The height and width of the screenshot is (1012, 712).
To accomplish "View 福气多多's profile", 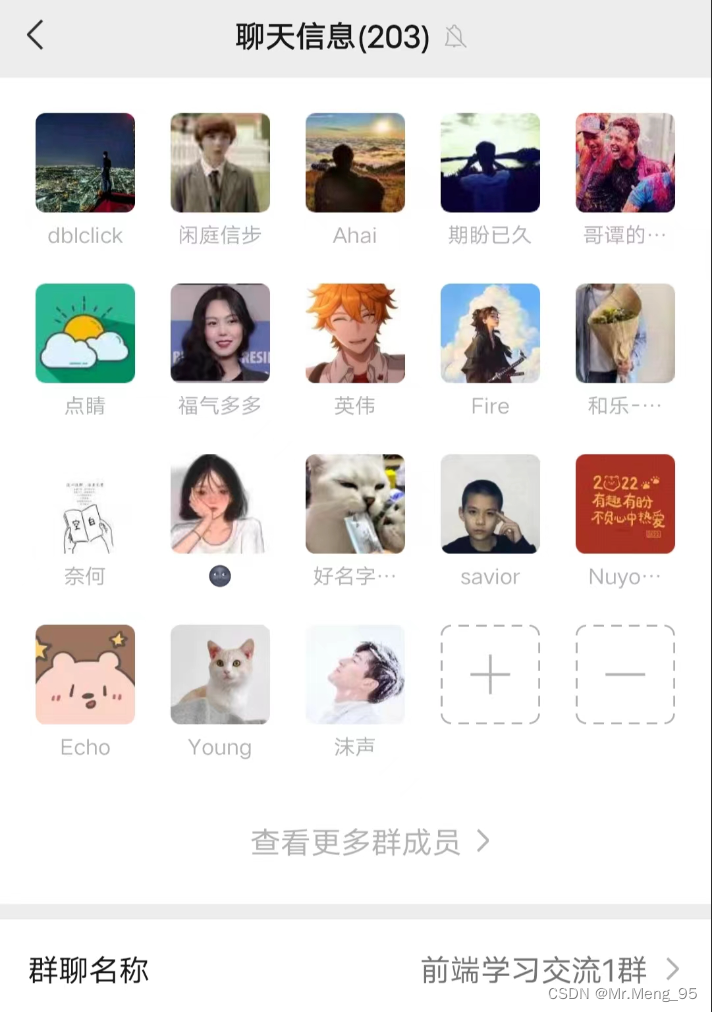I will point(220,333).
